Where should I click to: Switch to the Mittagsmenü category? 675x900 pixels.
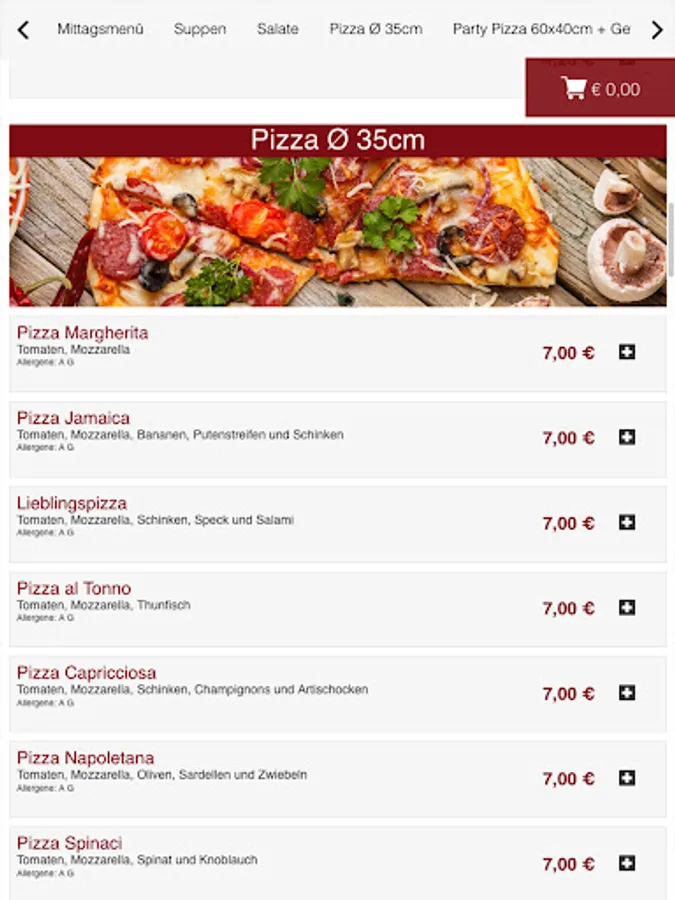[x=100, y=29]
